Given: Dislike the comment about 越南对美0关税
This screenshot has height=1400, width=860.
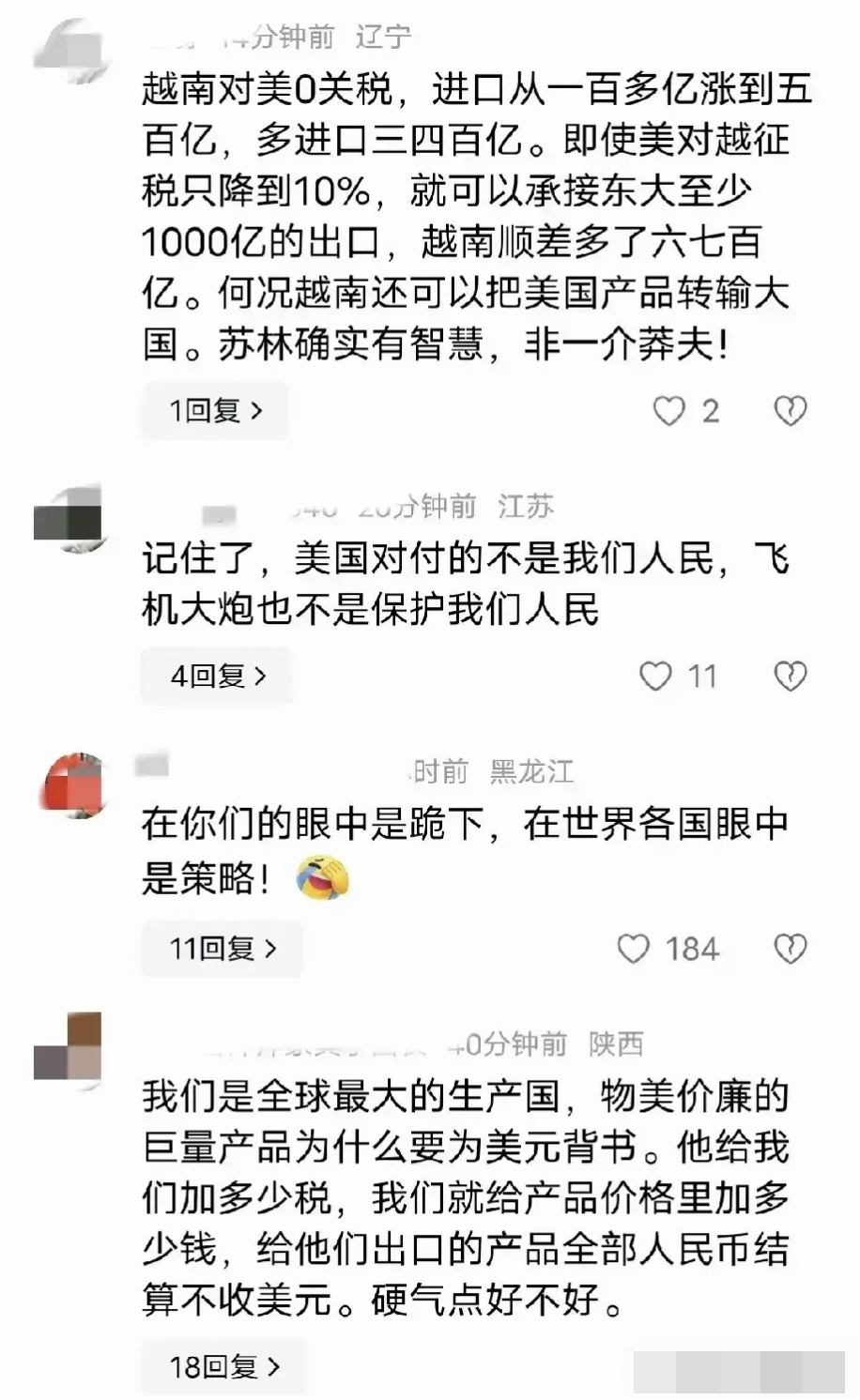Looking at the screenshot, I should click(x=790, y=411).
